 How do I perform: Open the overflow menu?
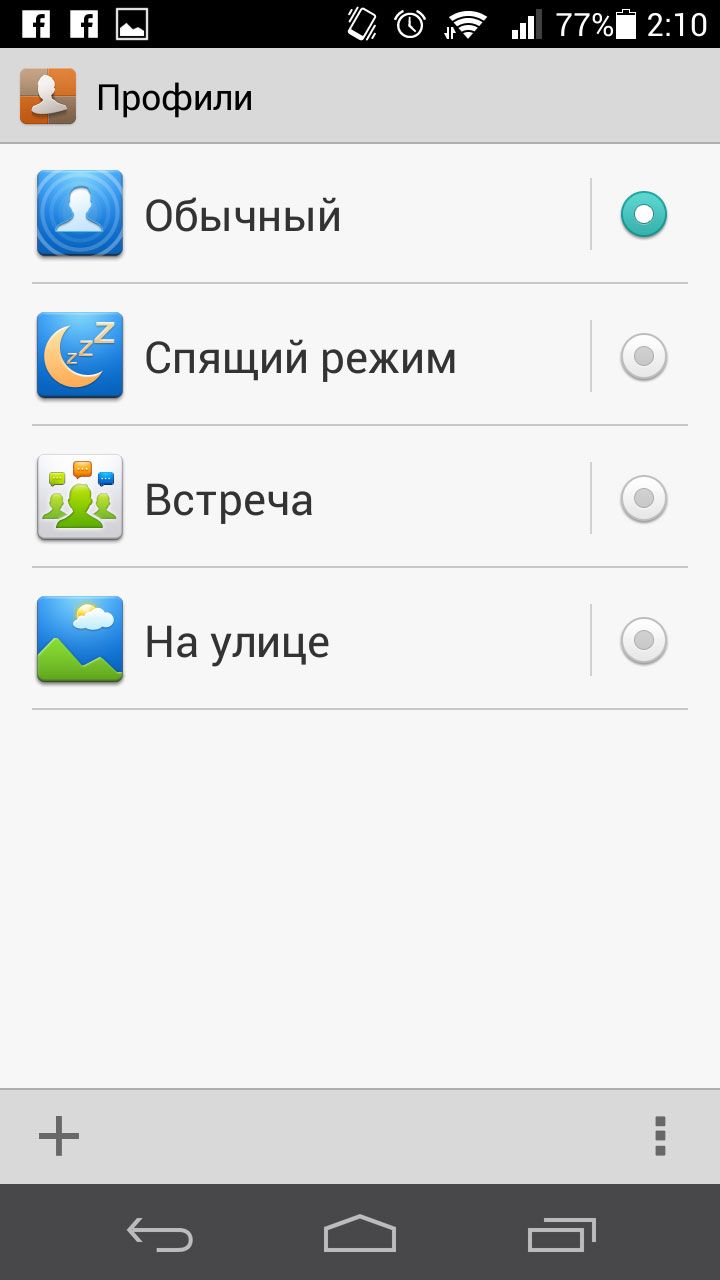pyautogui.click(x=659, y=1136)
